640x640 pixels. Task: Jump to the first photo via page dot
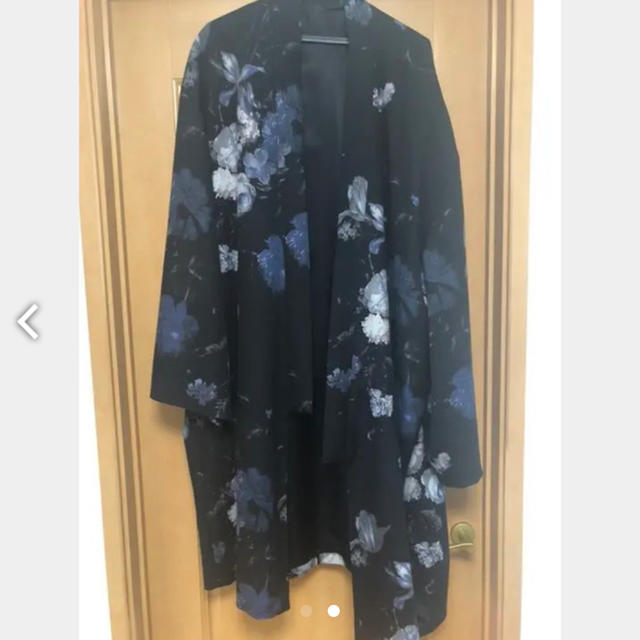pos(307,610)
